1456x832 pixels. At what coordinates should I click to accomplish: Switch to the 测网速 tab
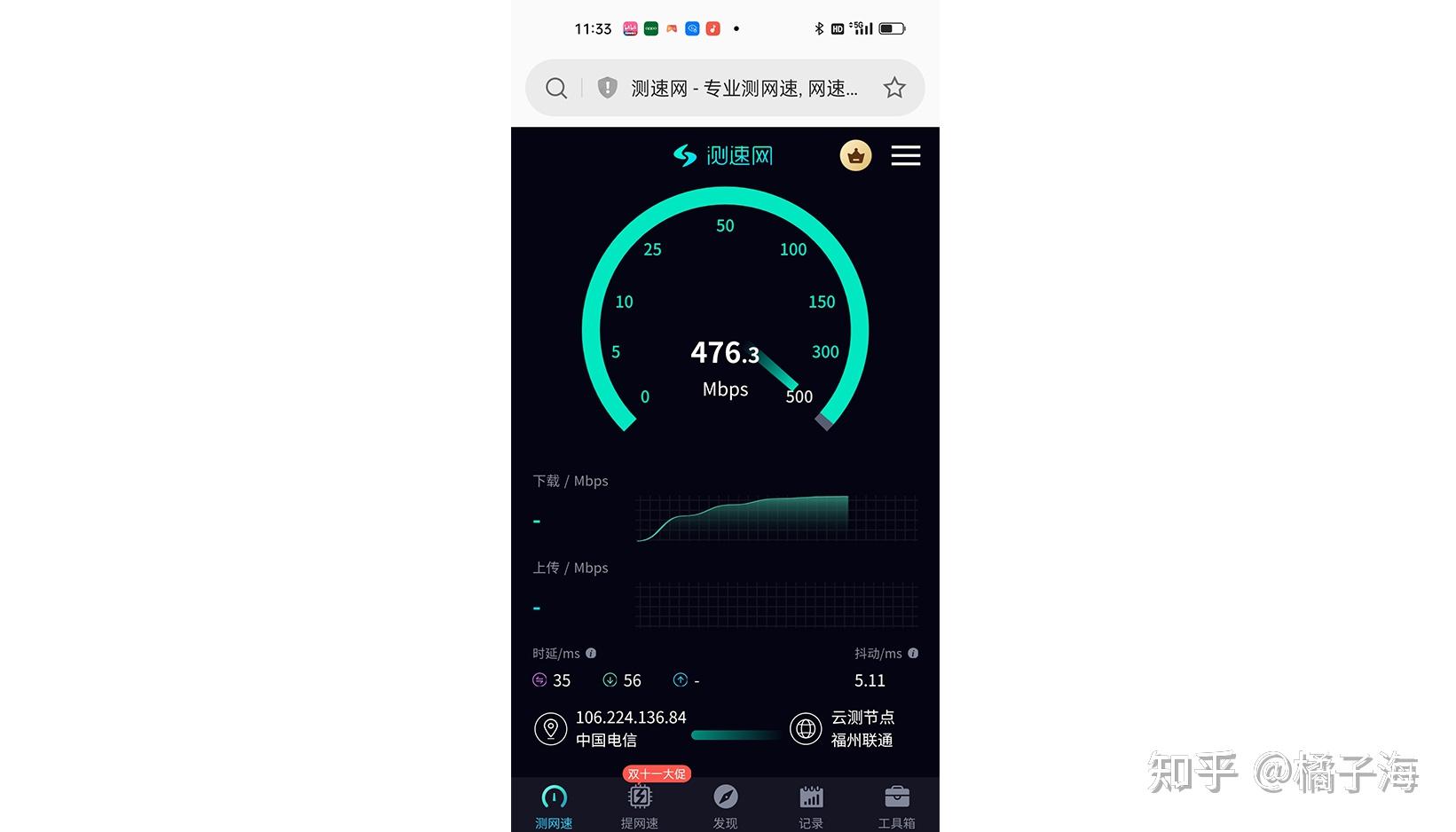[x=554, y=806]
